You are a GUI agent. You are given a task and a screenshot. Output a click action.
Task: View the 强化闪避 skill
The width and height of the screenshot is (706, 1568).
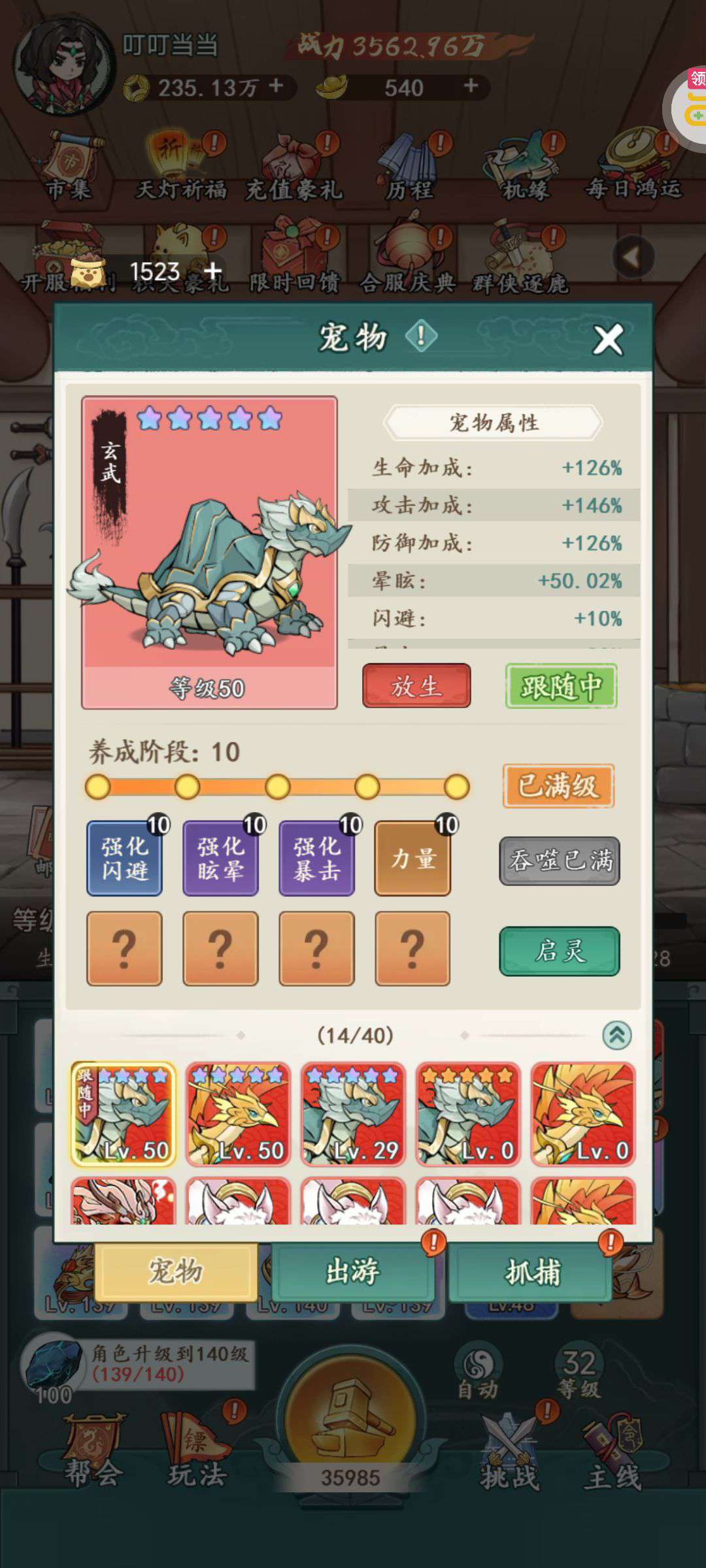(125, 858)
